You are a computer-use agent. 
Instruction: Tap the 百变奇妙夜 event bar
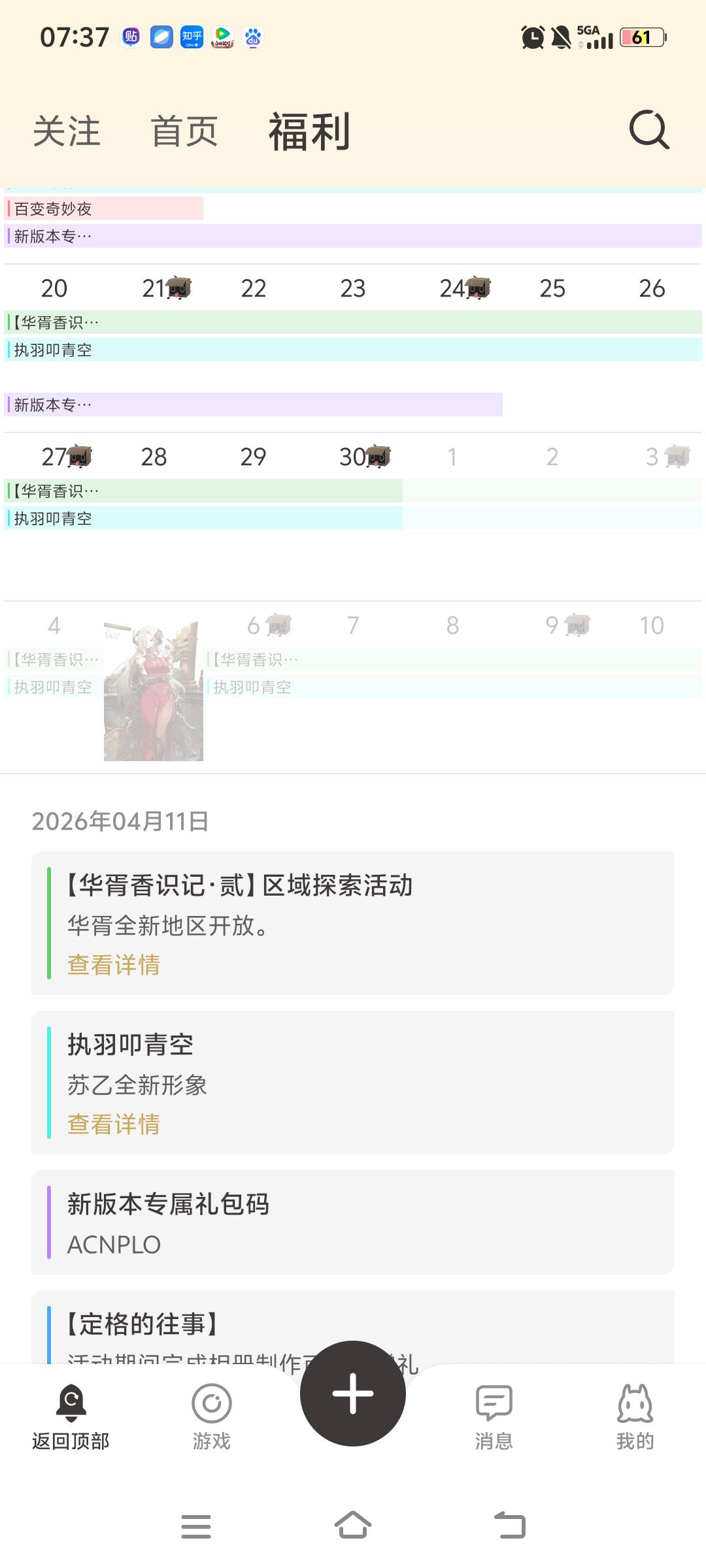pos(105,208)
